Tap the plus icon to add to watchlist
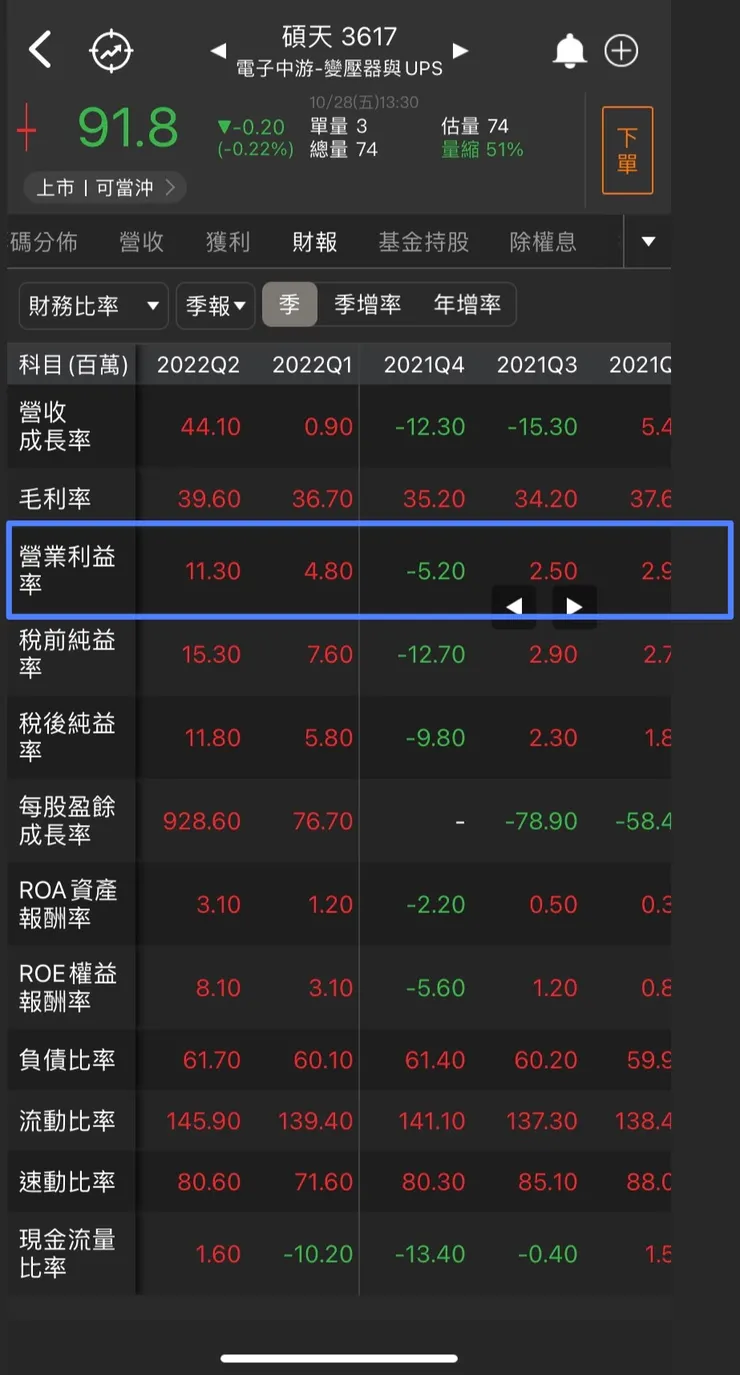Viewport: 740px width, 1375px height. 621,50
